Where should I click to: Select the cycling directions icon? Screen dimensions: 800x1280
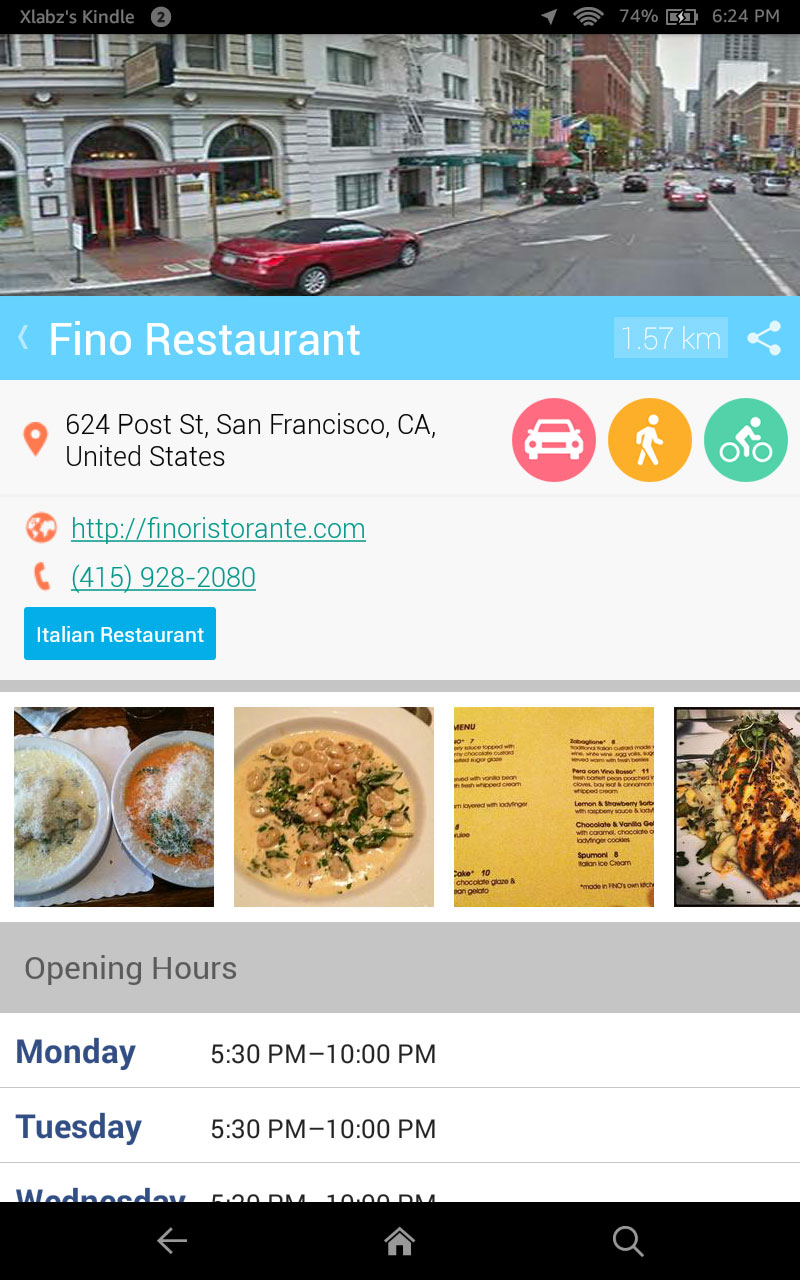746,440
